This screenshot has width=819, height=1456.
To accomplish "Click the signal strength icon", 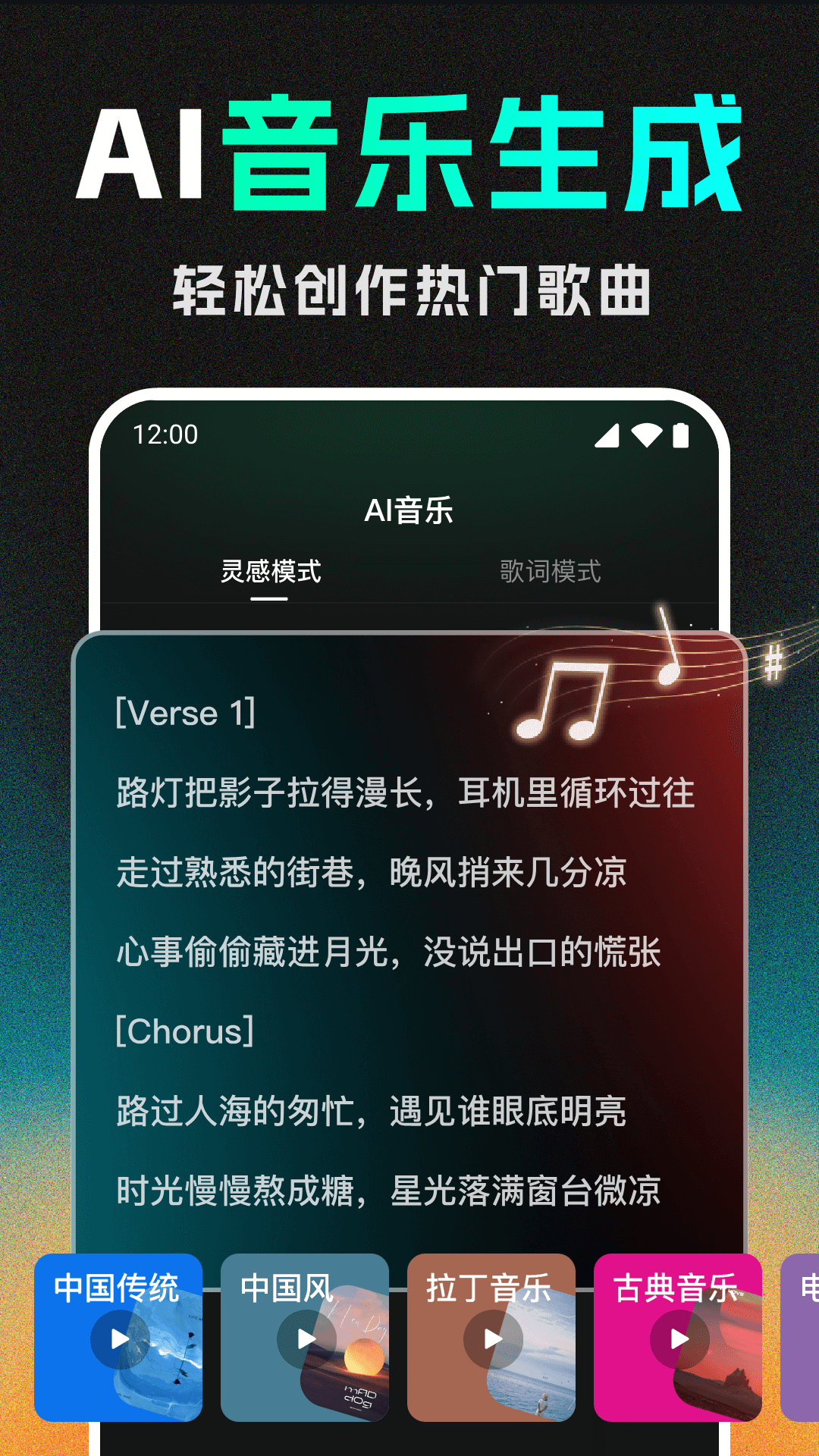I will pyautogui.click(x=607, y=435).
